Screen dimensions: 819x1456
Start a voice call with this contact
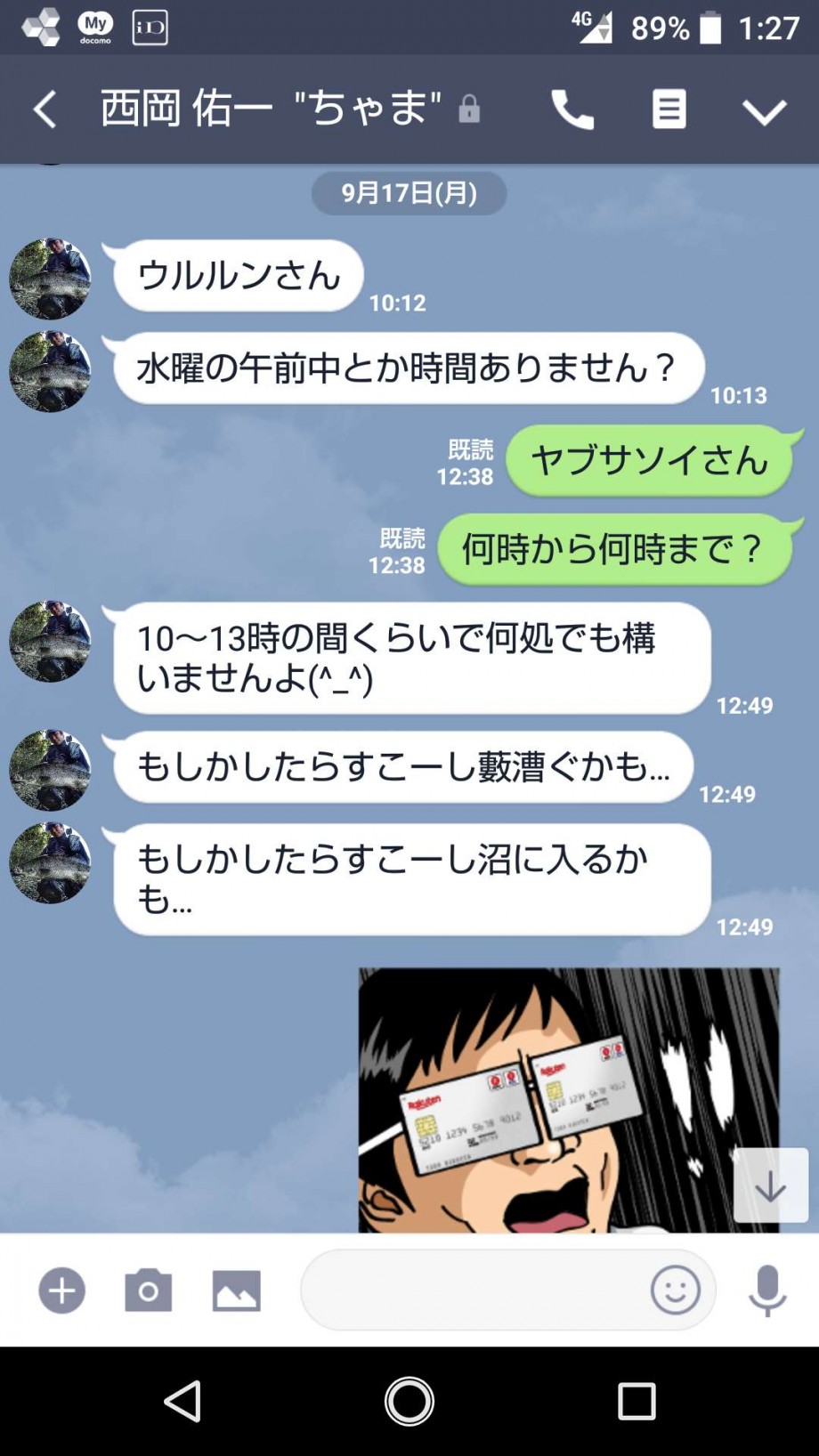tap(572, 110)
